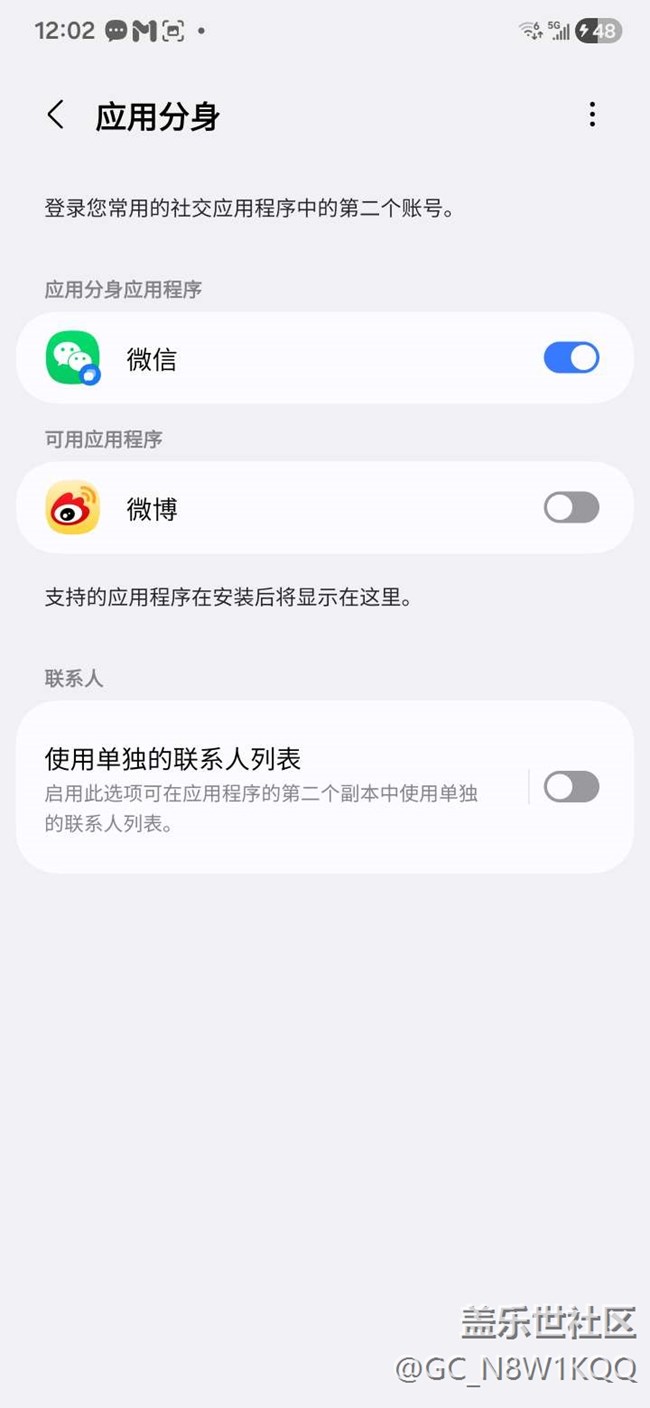Open the three-dot overflow menu
The image size is (650, 1408).
click(x=592, y=115)
